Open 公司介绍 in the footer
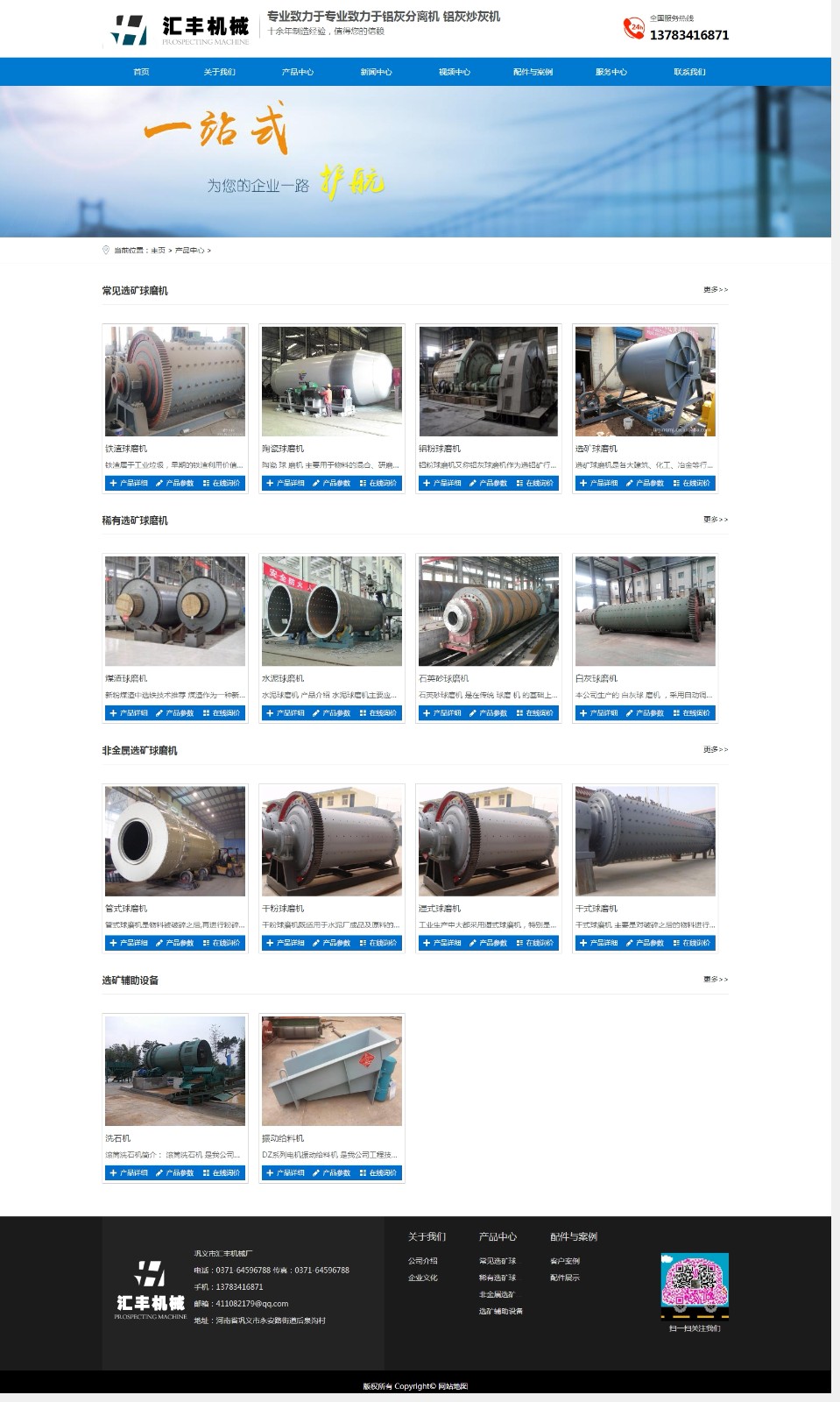 coord(422,1261)
